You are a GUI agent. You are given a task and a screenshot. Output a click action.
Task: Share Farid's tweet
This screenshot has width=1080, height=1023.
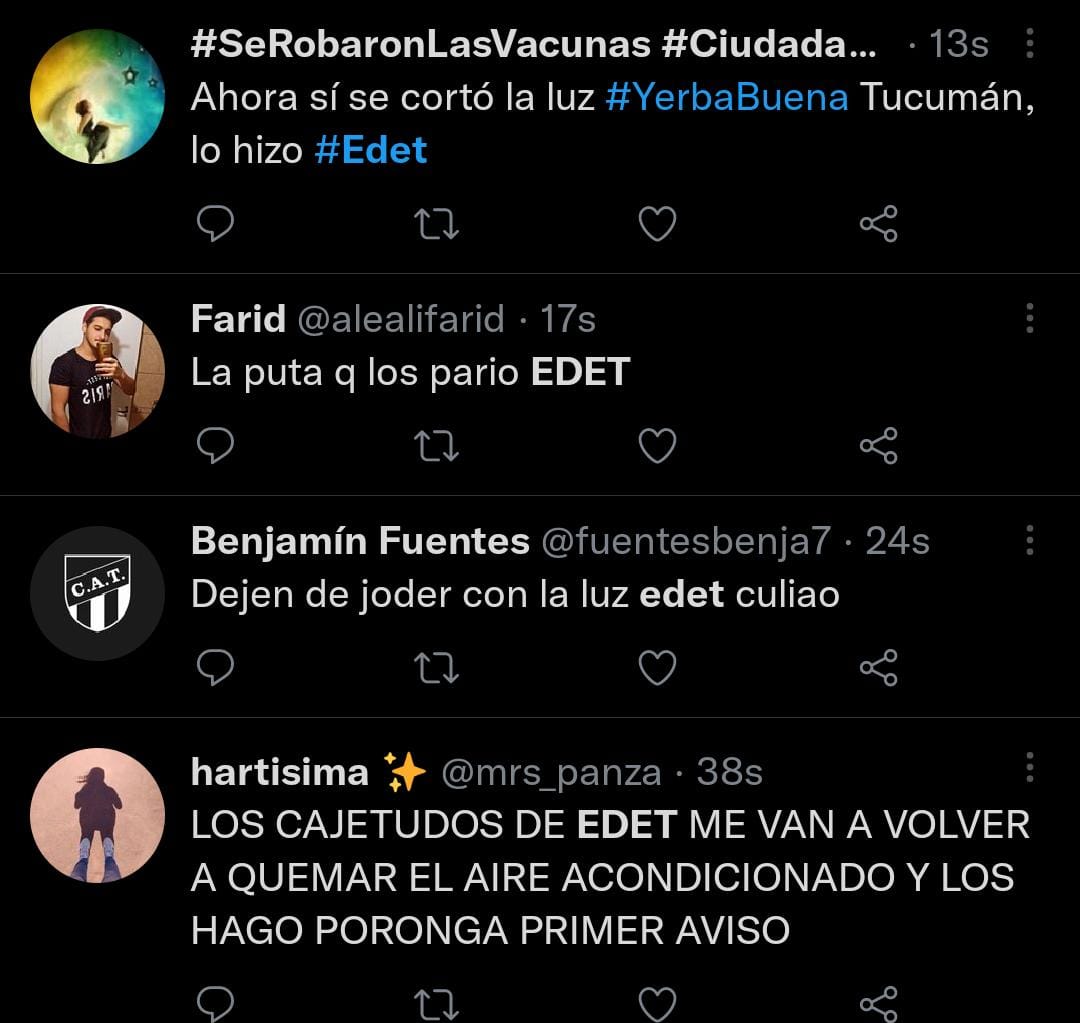click(878, 446)
